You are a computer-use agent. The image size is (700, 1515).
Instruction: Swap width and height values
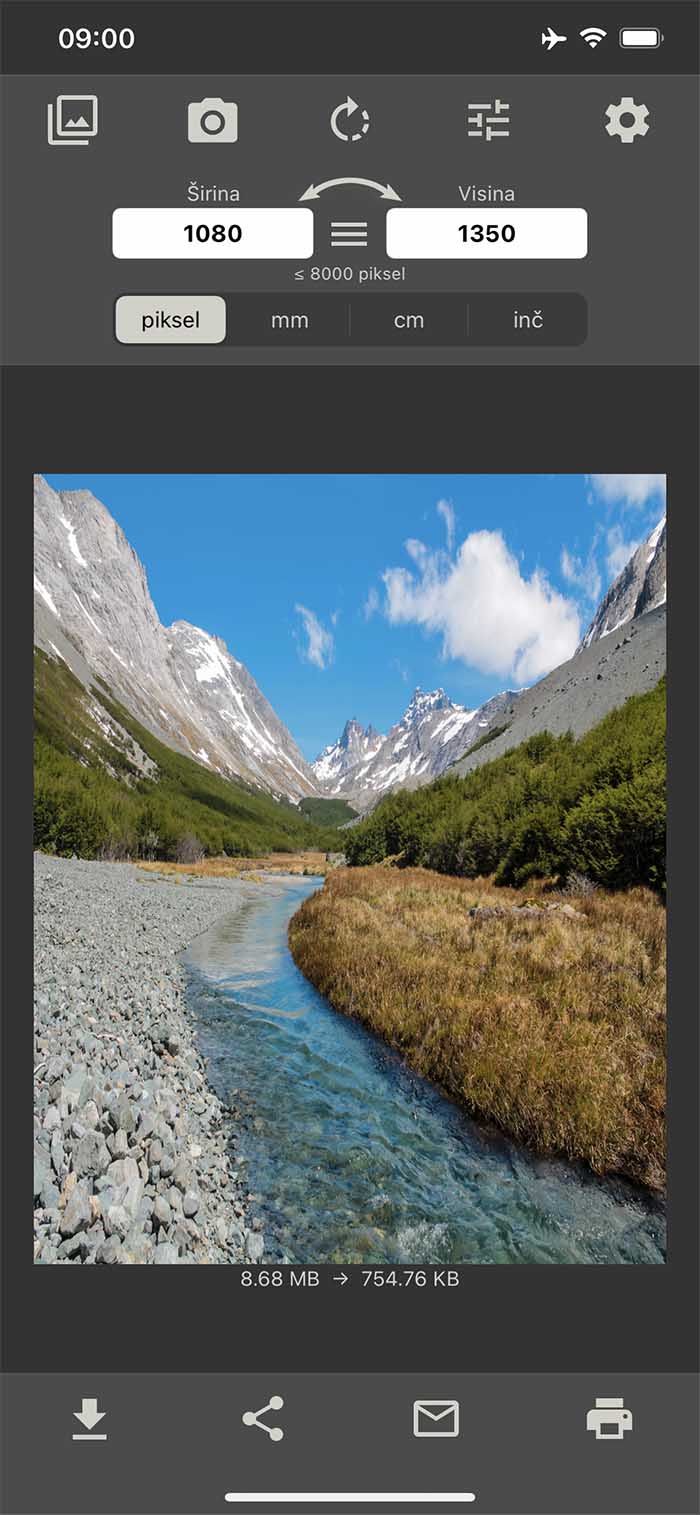tap(350, 188)
